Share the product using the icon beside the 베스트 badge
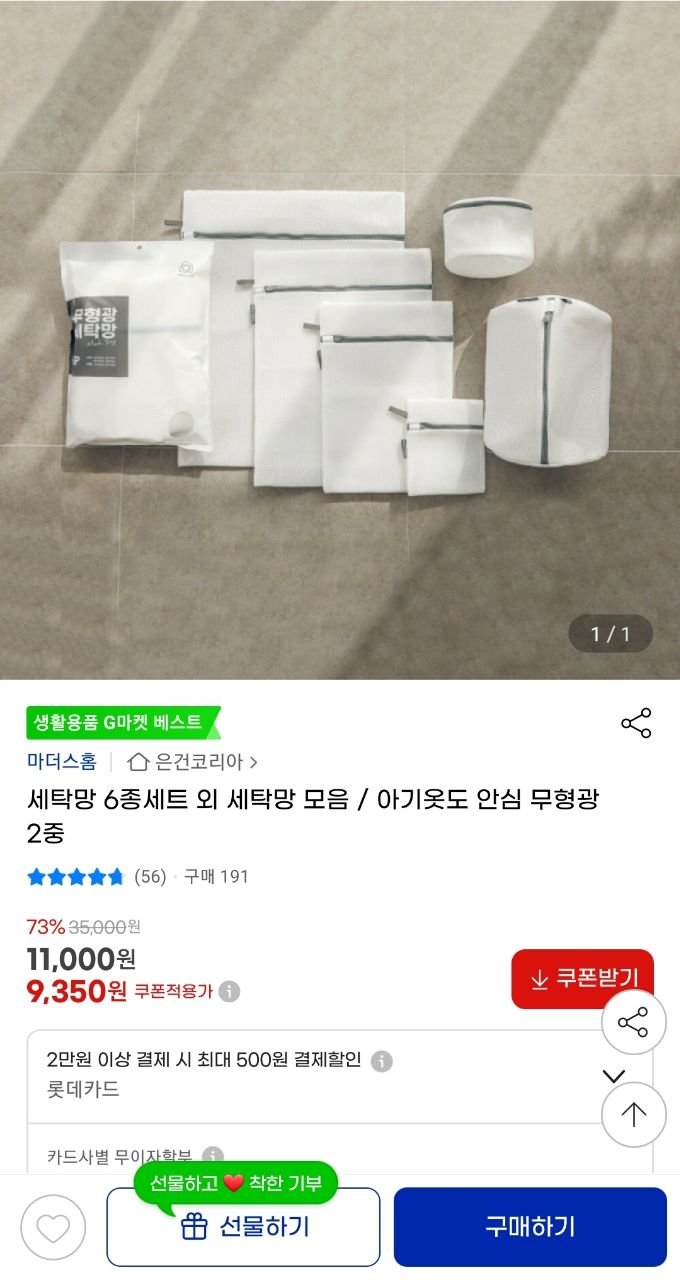Image resolution: width=680 pixels, height=1280 pixels. click(636, 723)
